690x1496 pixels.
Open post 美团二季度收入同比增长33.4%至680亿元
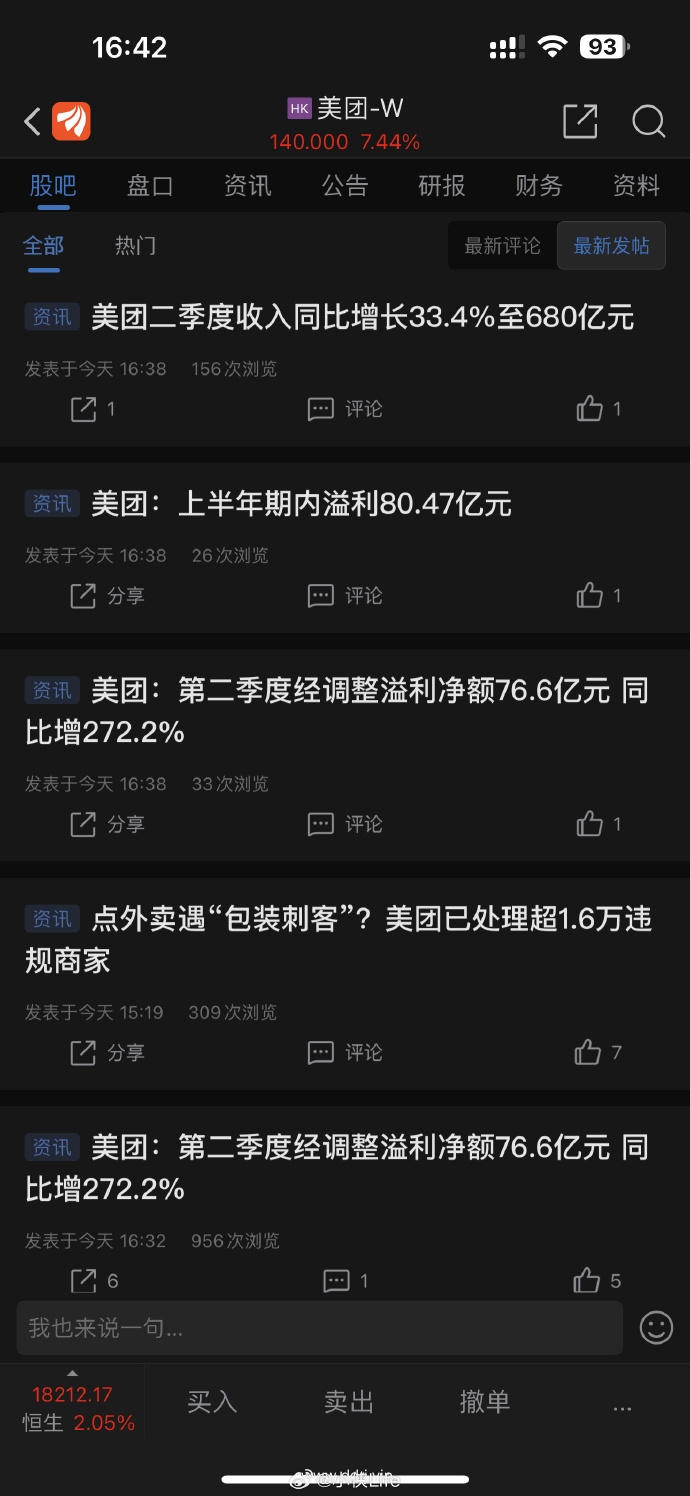(362, 318)
